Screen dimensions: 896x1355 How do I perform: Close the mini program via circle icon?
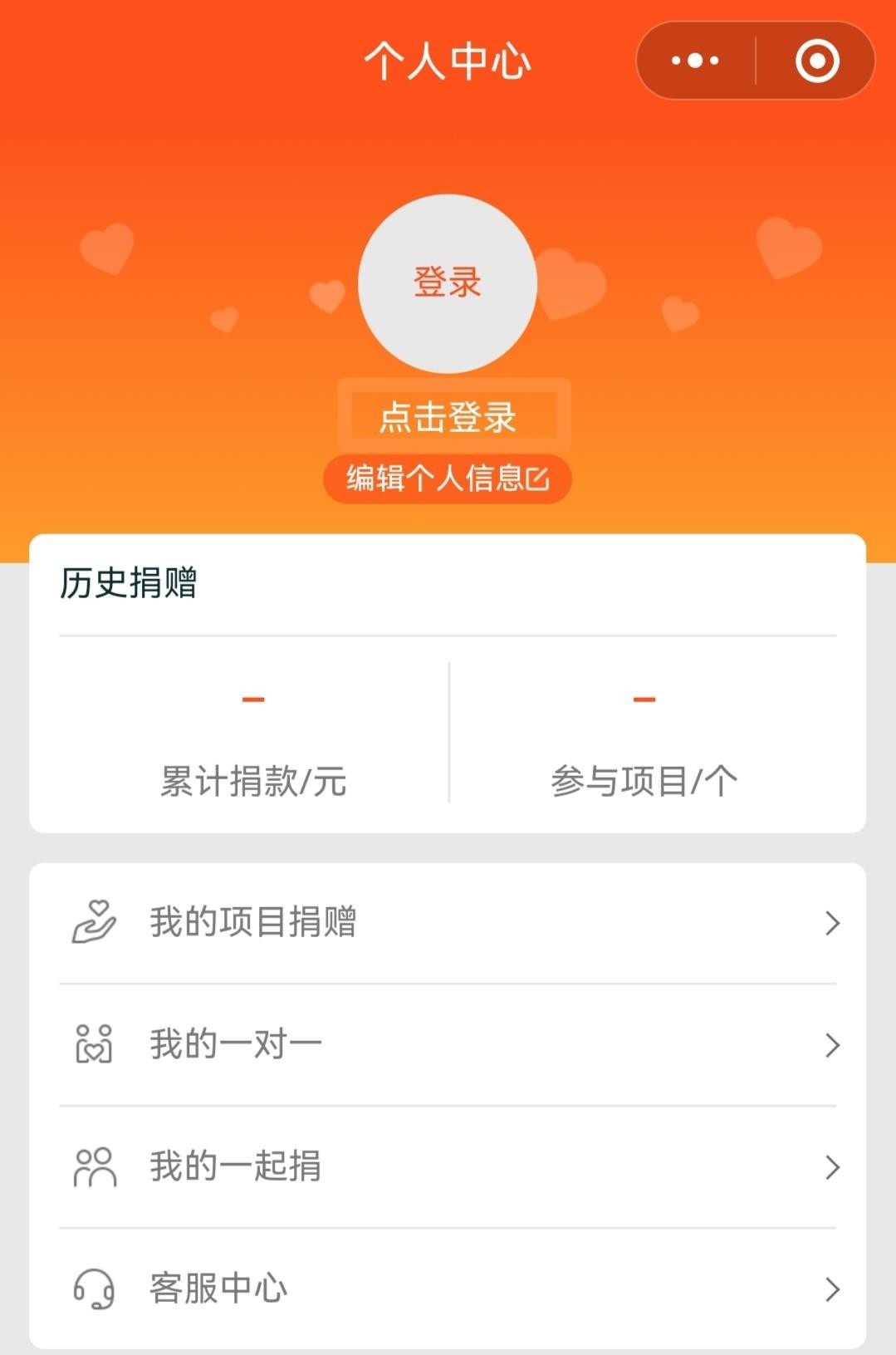pos(817,61)
